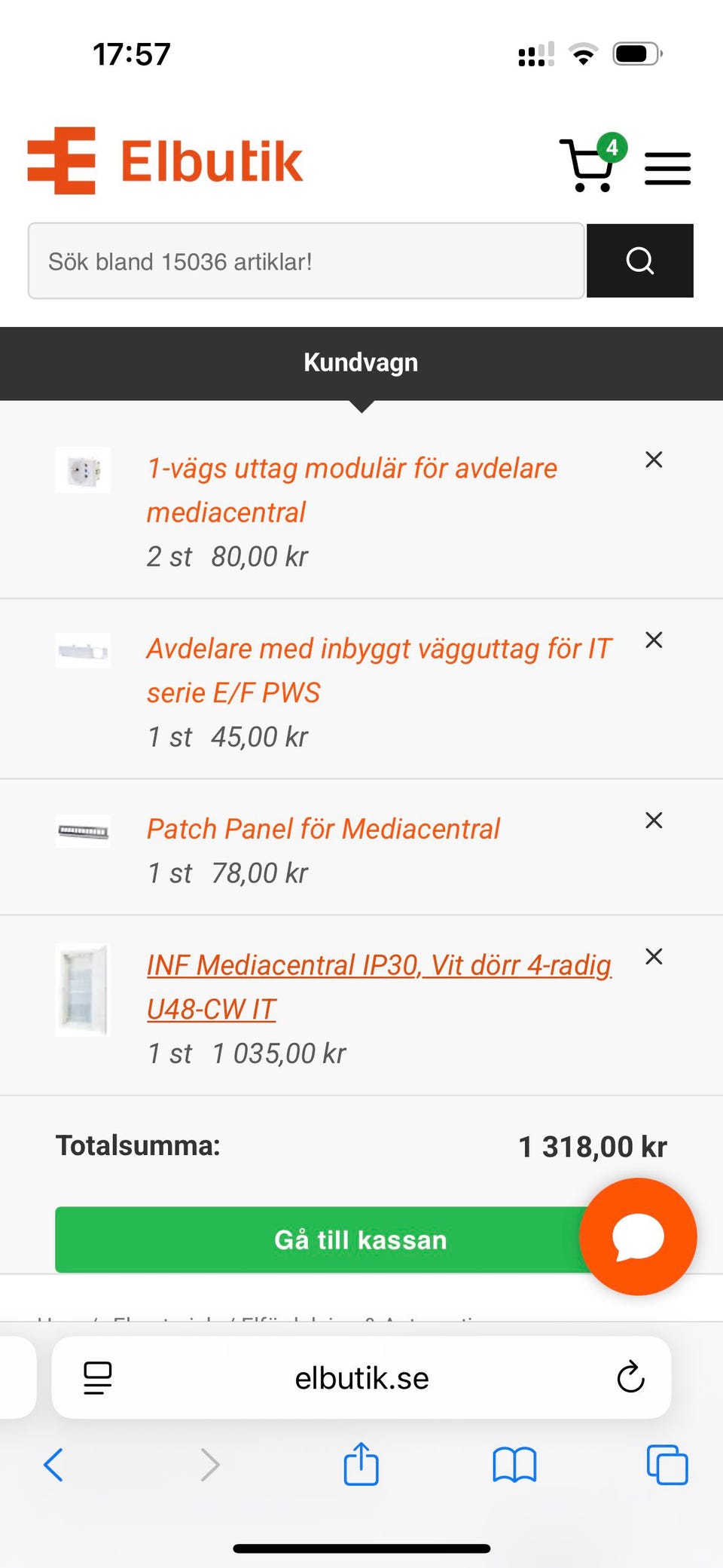The image size is (723, 1568).
Task: Remove 1-vägs uttag modulär from the cart
Action: click(x=654, y=460)
